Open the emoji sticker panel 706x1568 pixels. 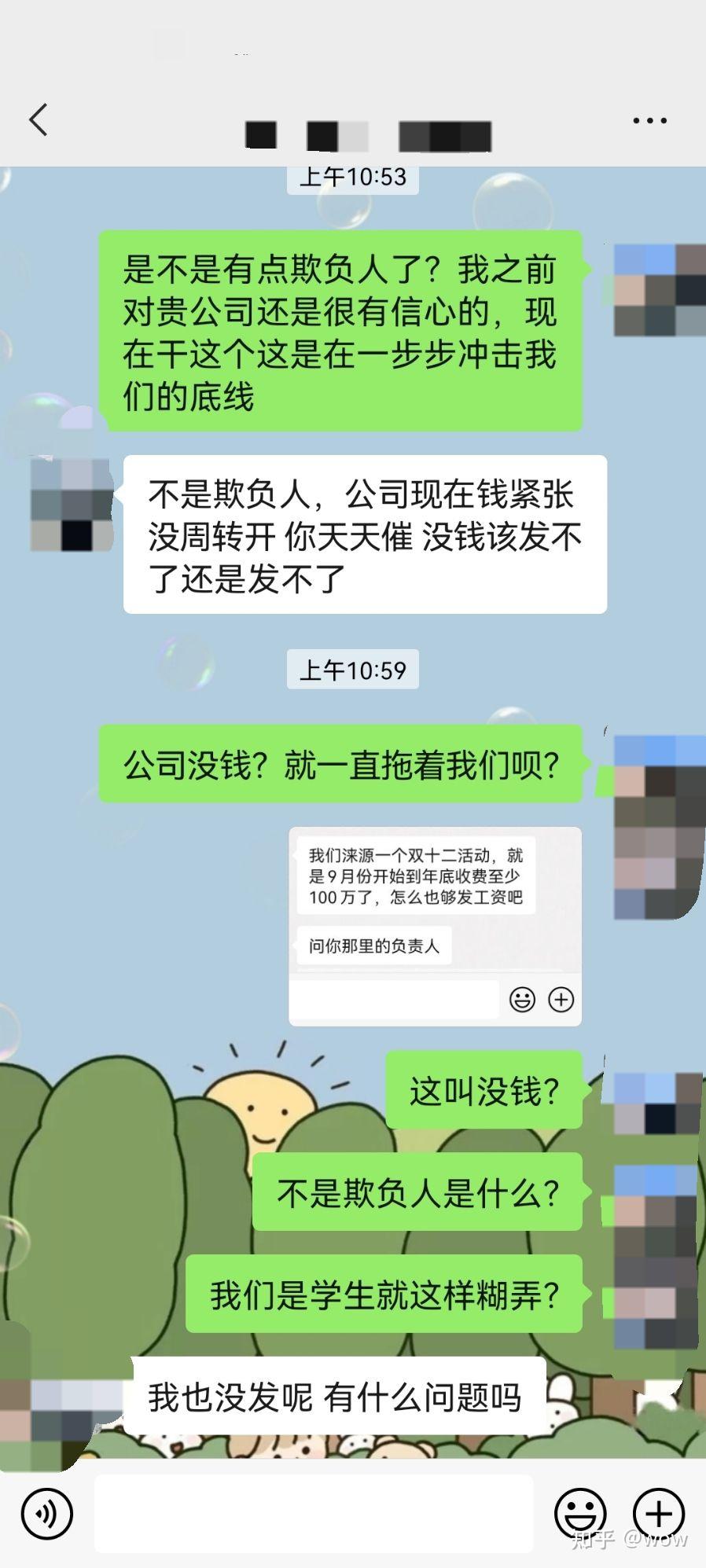(x=580, y=1513)
